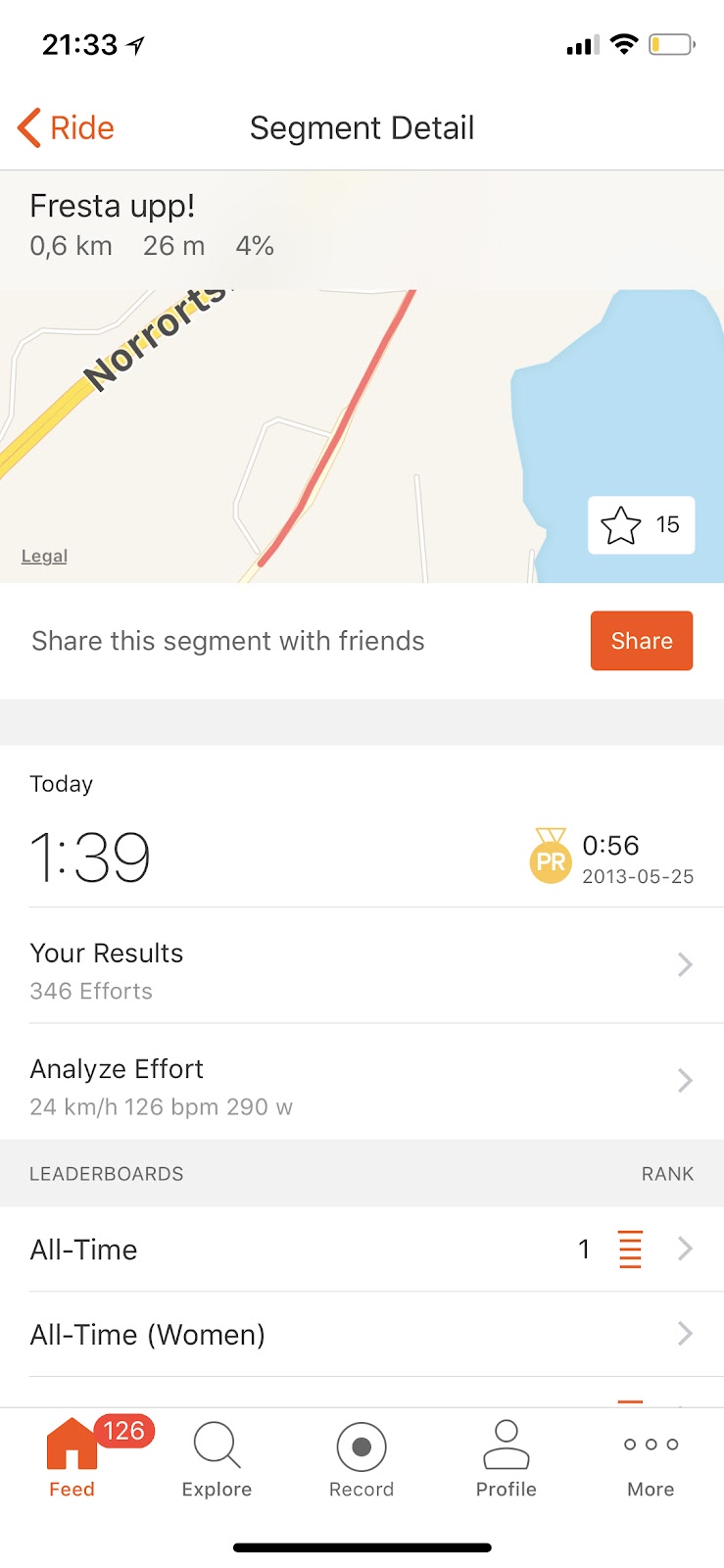Go back to the Ride screen
The height and width of the screenshot is (1568, 724).
coord(66,127)
